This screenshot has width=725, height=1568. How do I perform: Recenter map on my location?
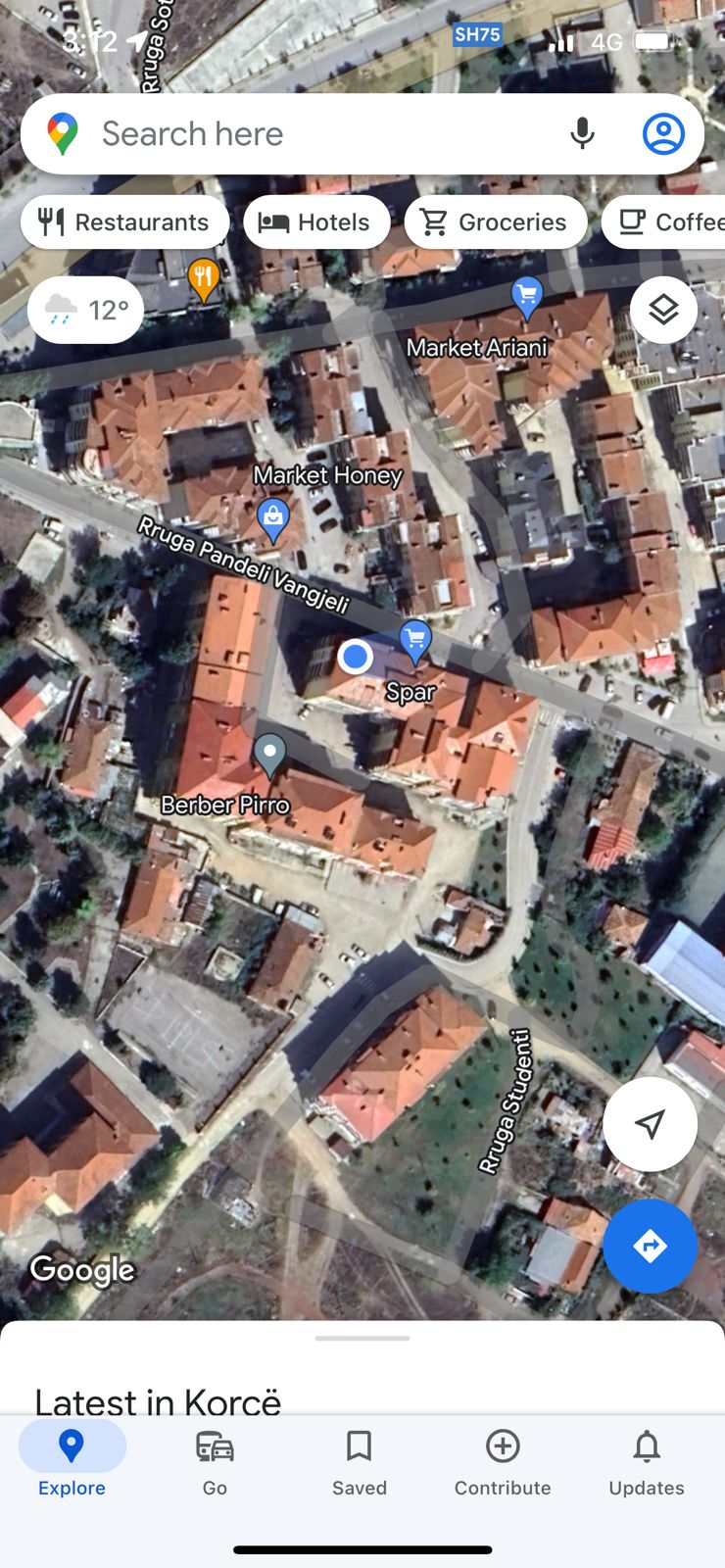pyautogui.click(x=650, y=1124)
